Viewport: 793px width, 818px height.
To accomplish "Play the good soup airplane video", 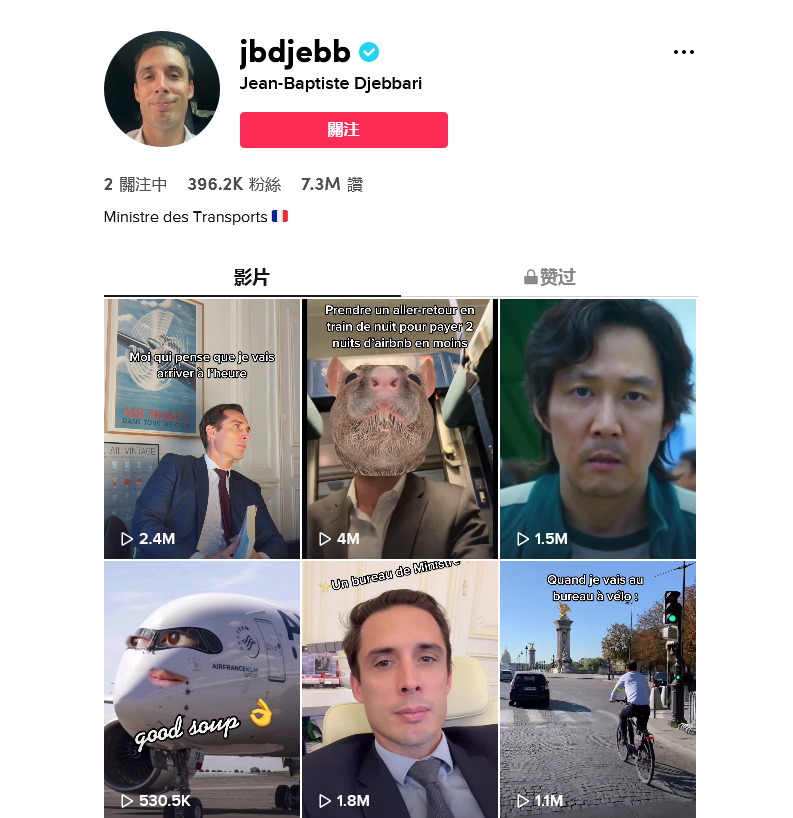I will 202,690.
